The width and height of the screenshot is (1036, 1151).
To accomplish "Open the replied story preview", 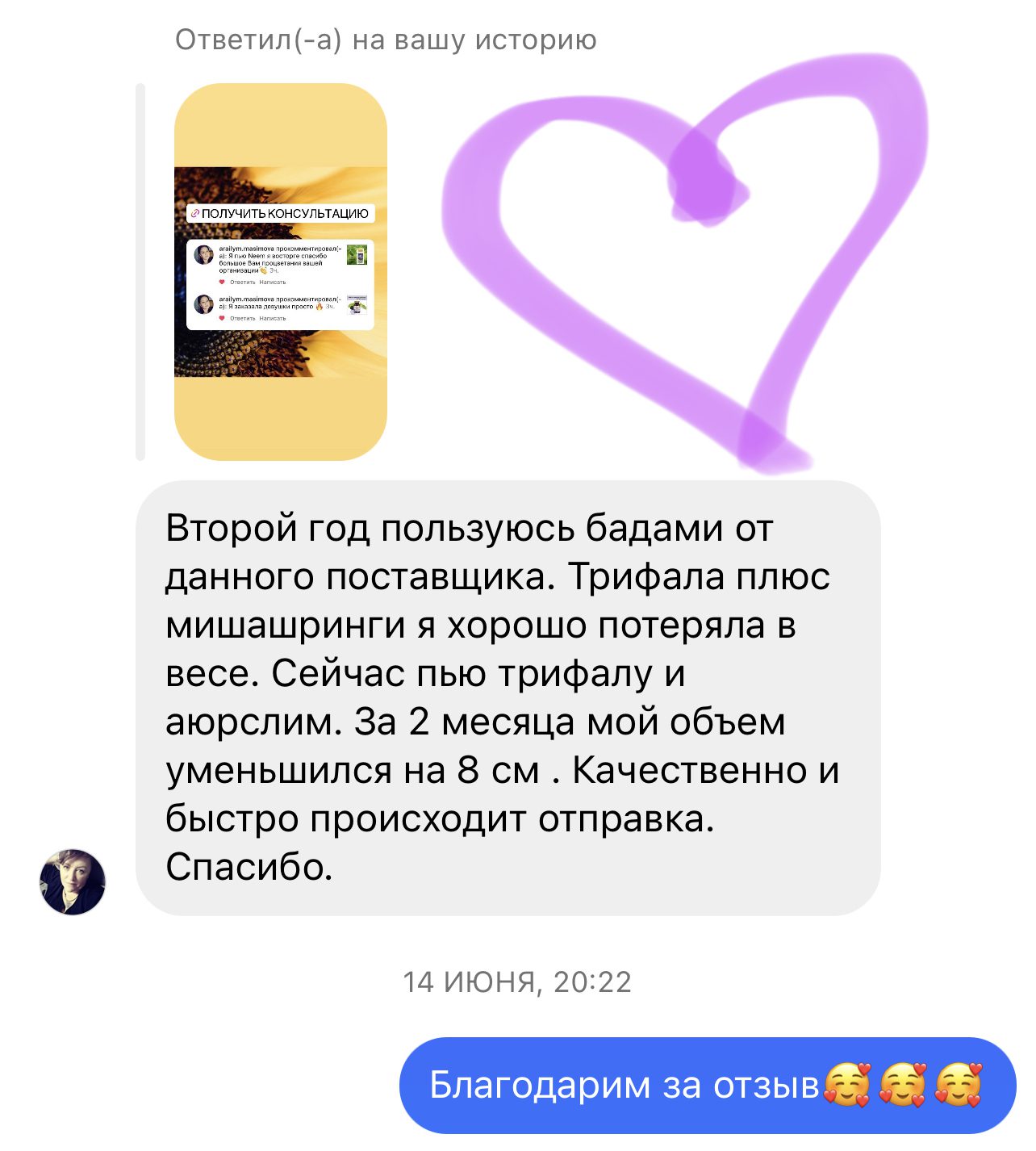I will [x=281, y=272].
